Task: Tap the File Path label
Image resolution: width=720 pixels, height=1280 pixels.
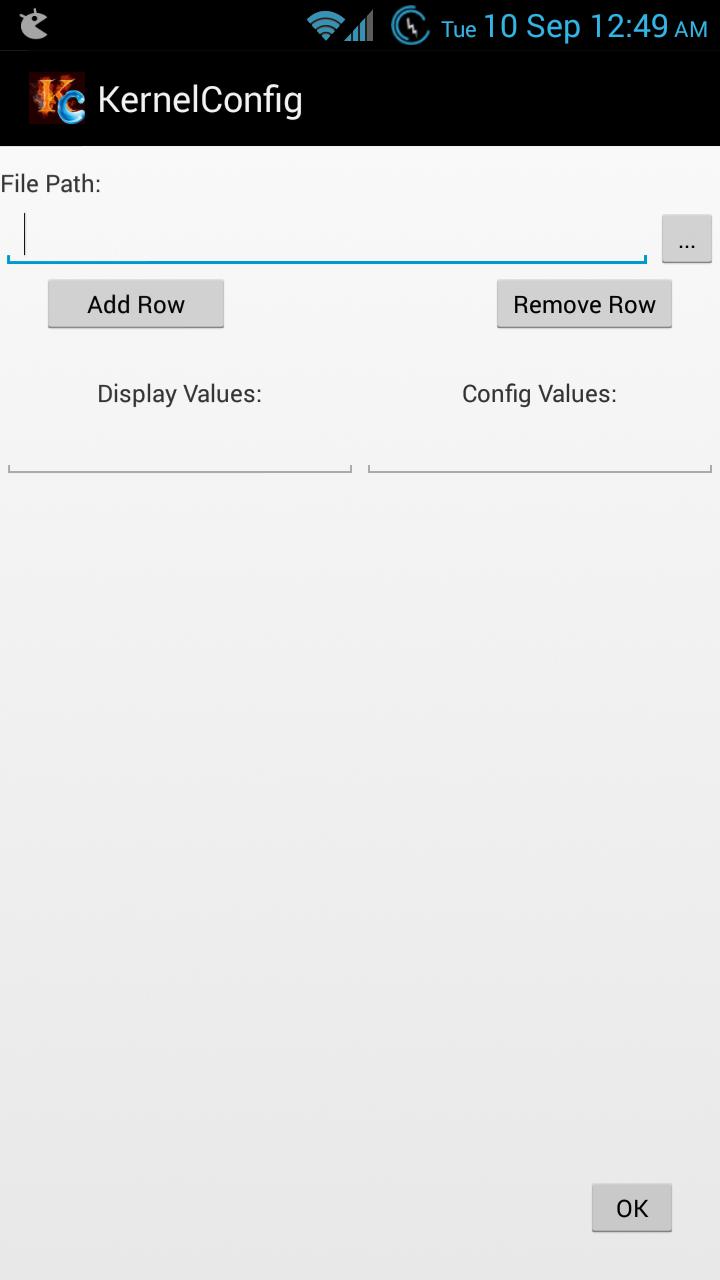Action: [x=52, y=183]
